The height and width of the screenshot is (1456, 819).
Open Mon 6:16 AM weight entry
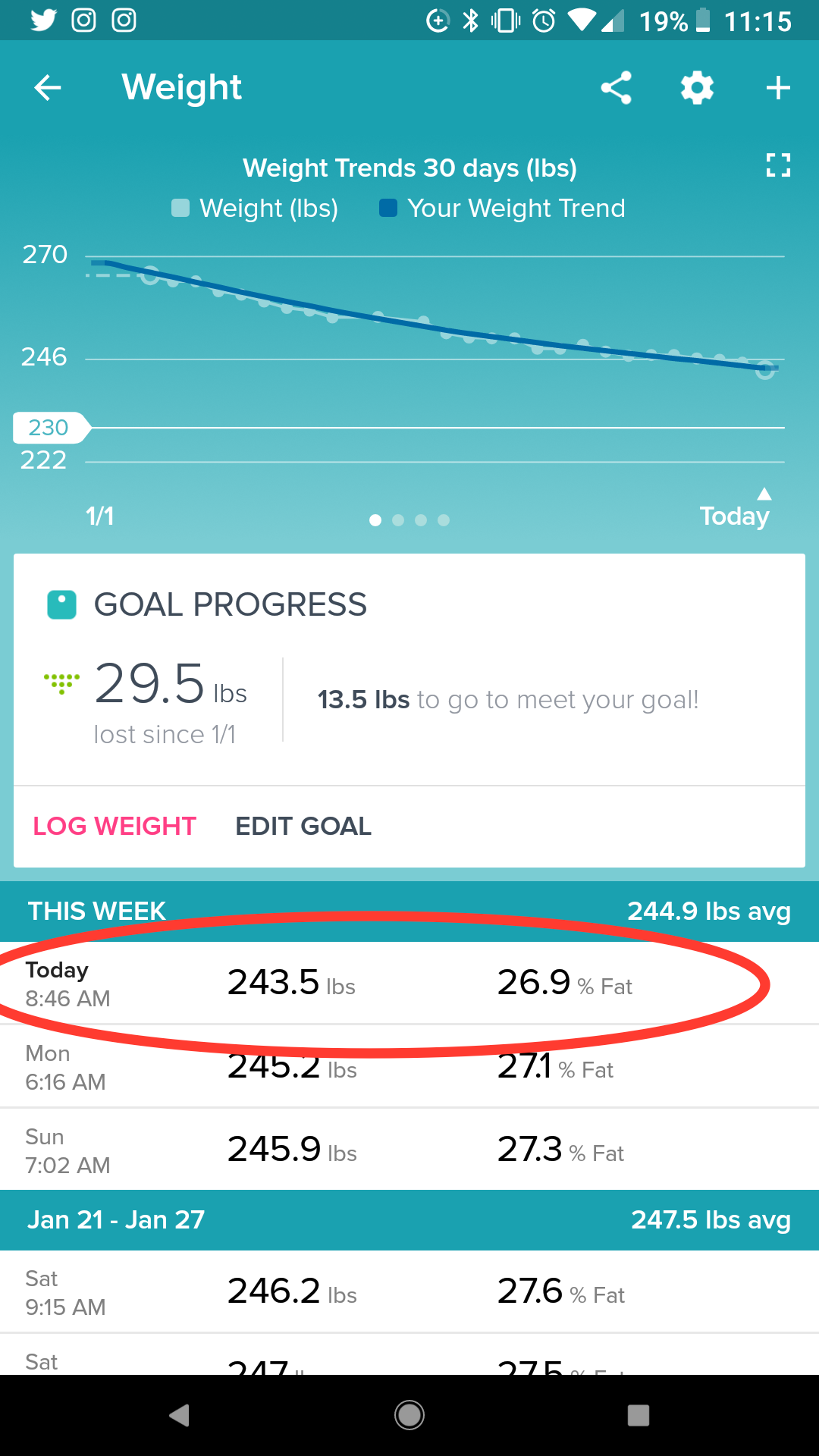(x=409, y=1067)
